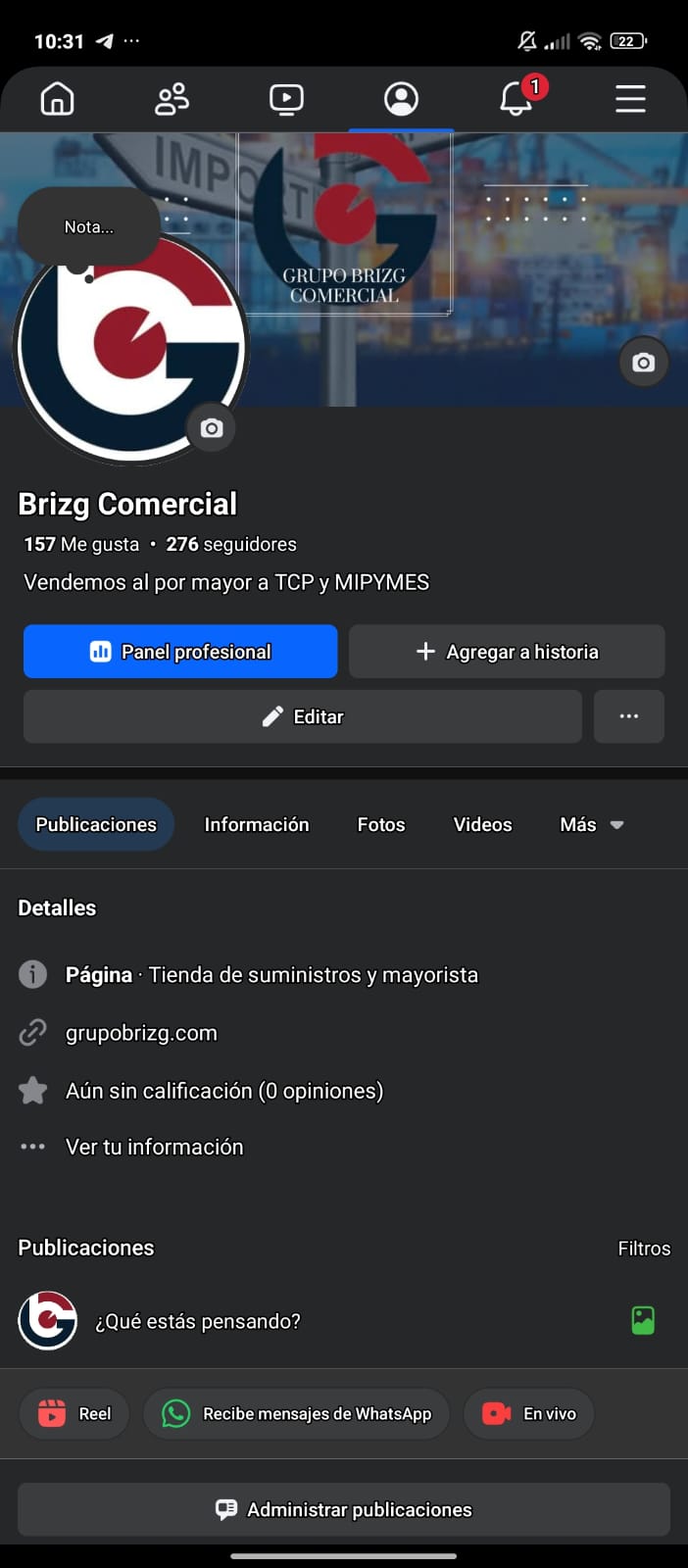The width and height of the screenshot is (688, 1568).
Task: Open the friends tab
Action: (172, 99)
